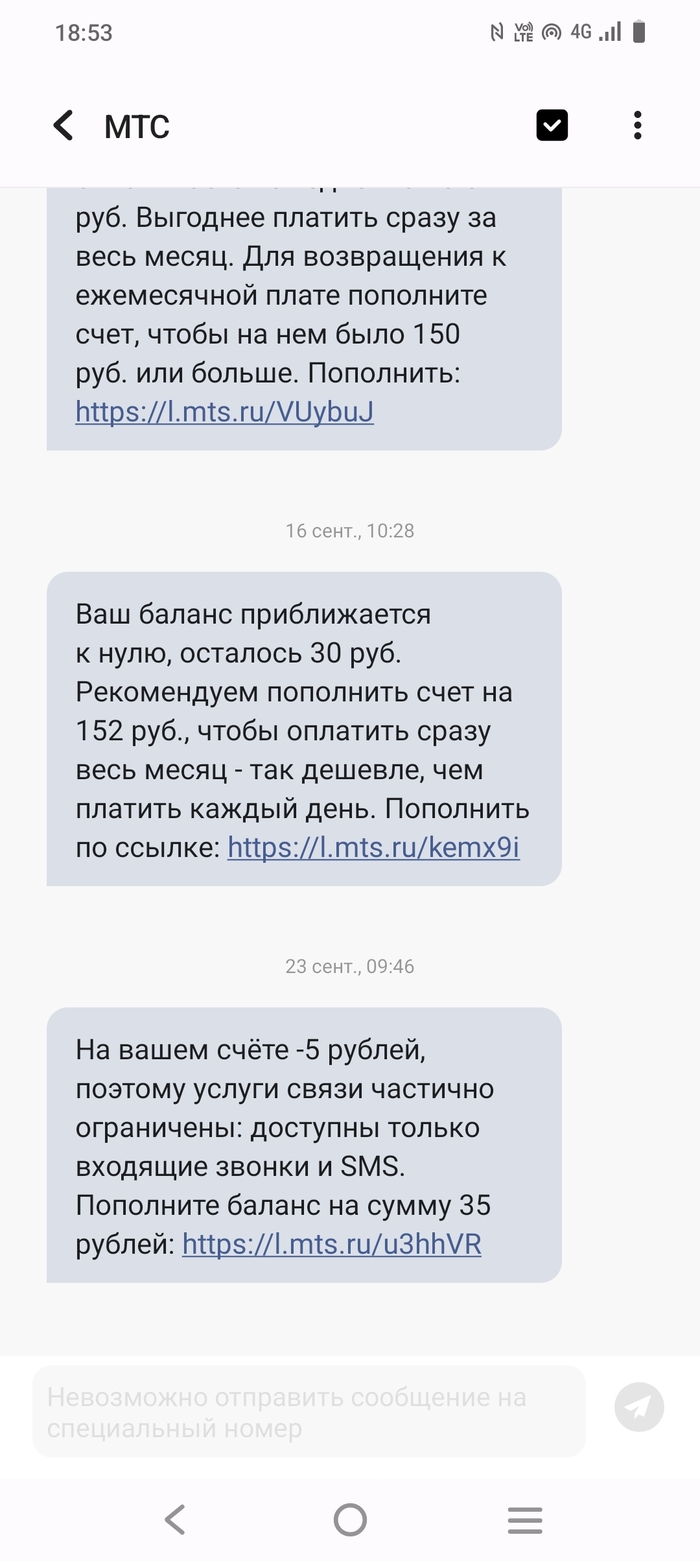Tap the checkmark selection icon
Screen dimensions: 700x1561
pos(552,126)
